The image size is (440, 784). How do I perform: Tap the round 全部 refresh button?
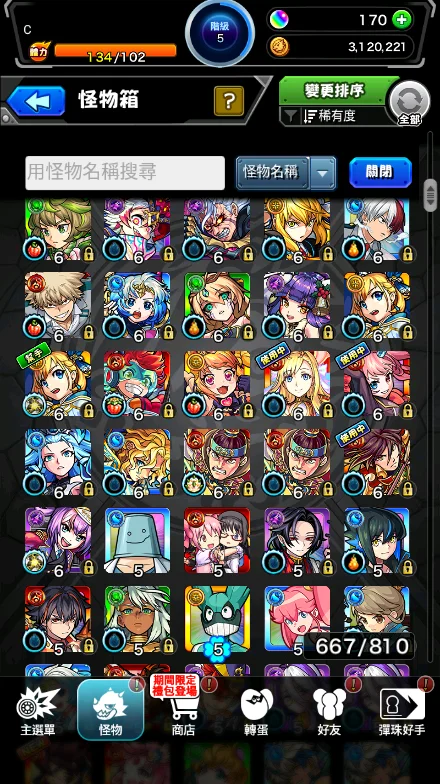(410, 104)
